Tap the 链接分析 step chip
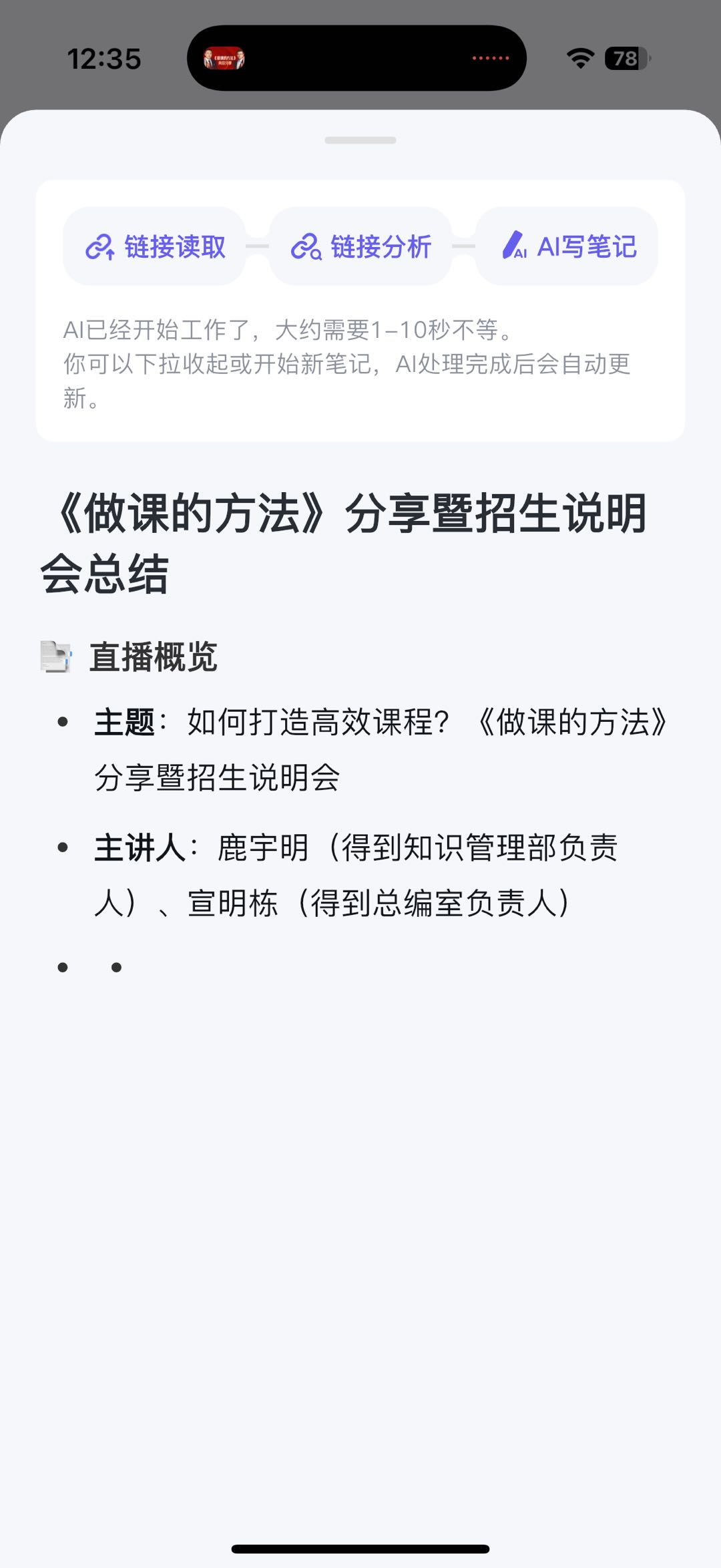721x1568 pixels. (x=360, y=246)
